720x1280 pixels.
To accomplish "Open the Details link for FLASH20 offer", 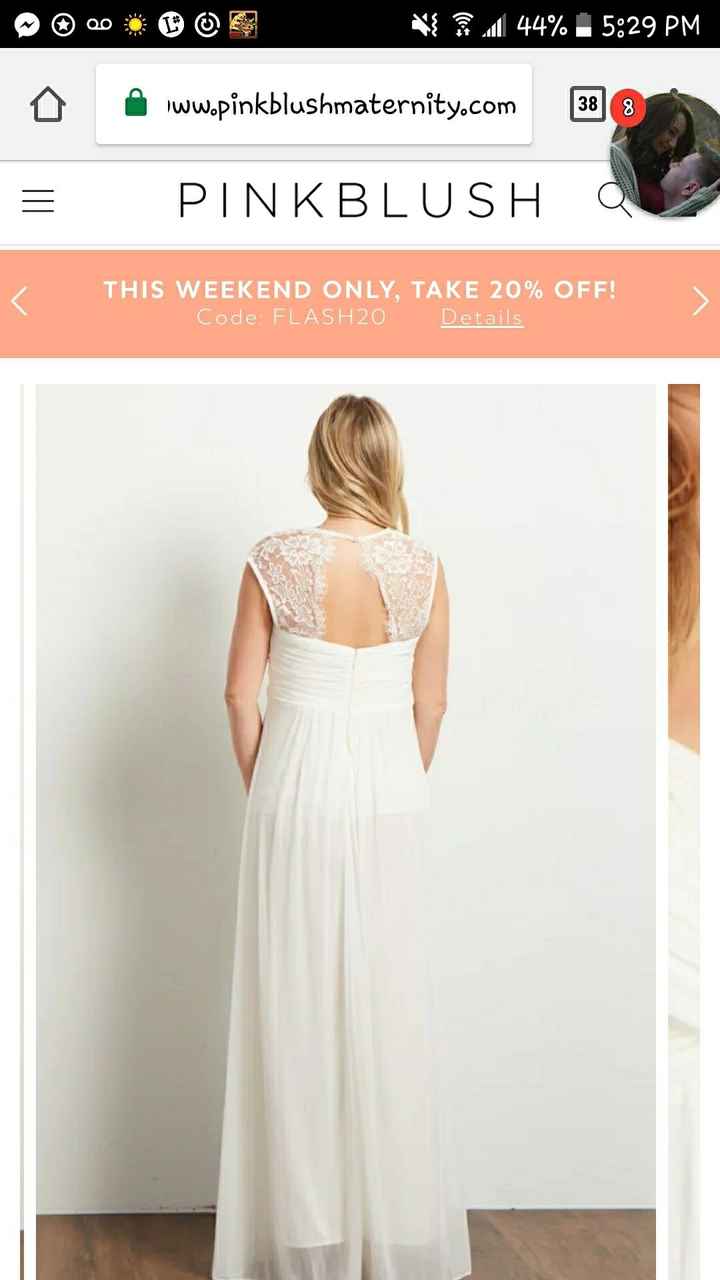I will click(482, 318).
